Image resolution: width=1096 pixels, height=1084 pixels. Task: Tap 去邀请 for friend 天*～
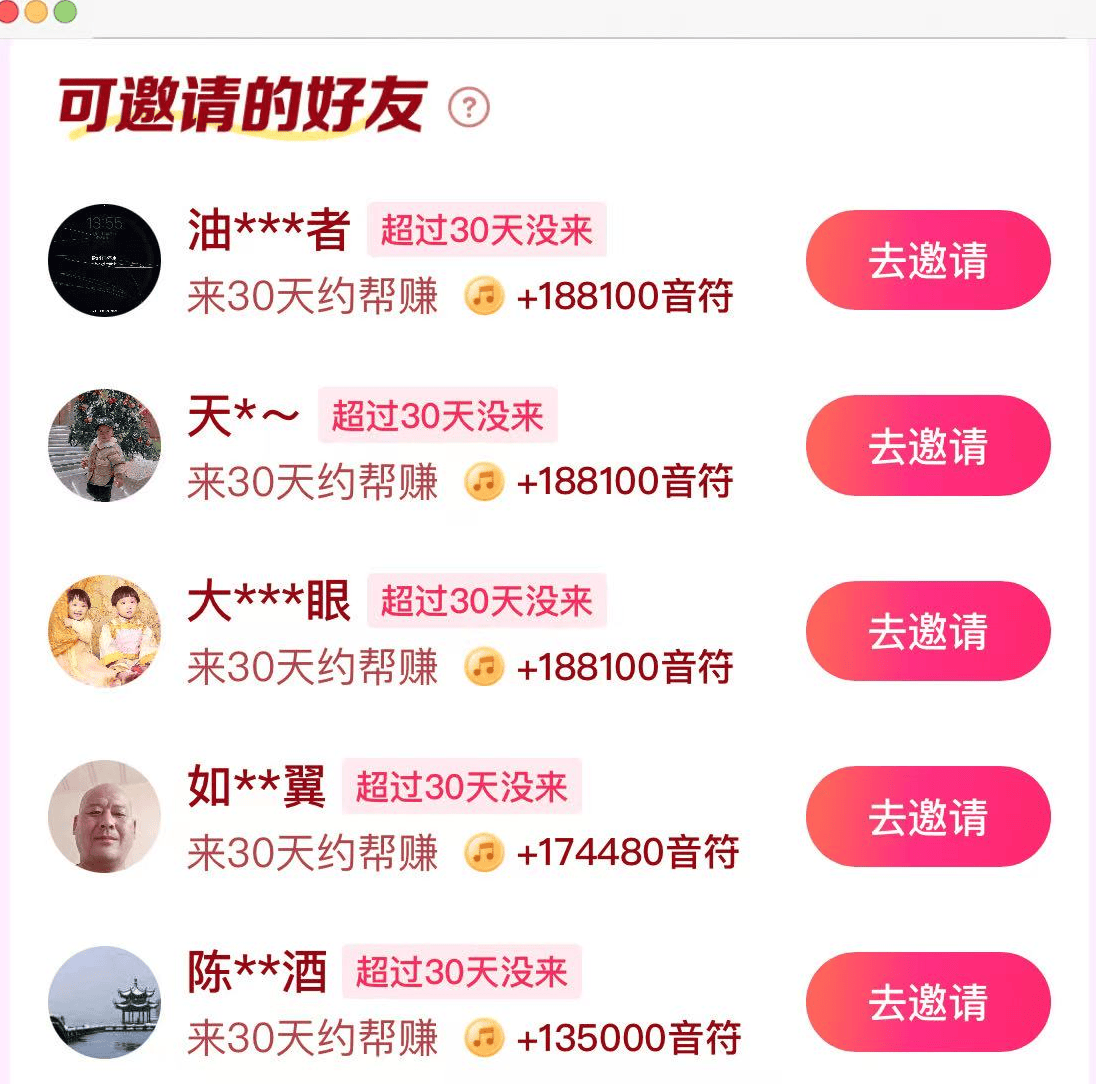[x=928, y=446]
